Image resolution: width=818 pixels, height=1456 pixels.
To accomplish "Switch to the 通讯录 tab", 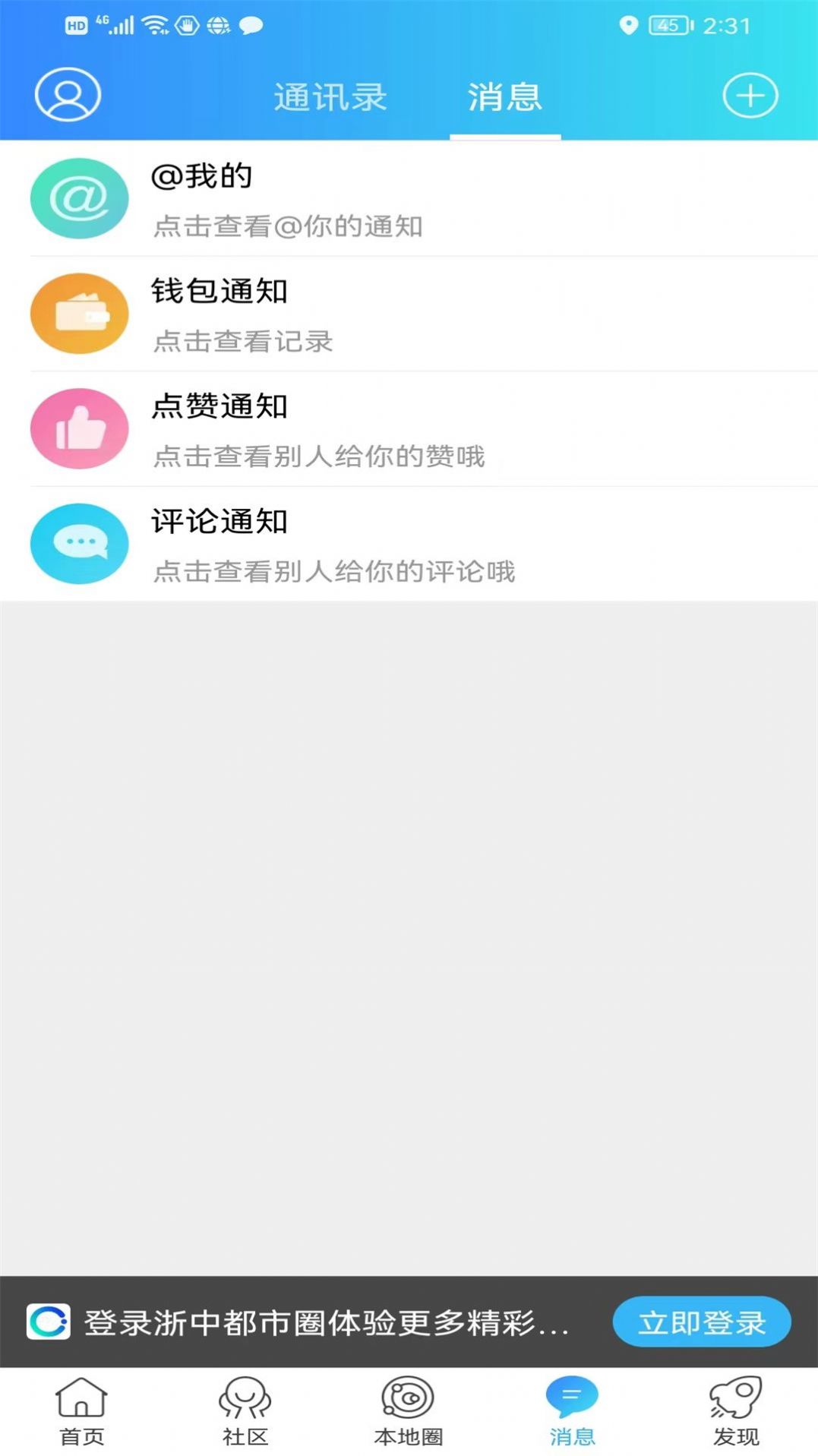I will tap(332, 97).
